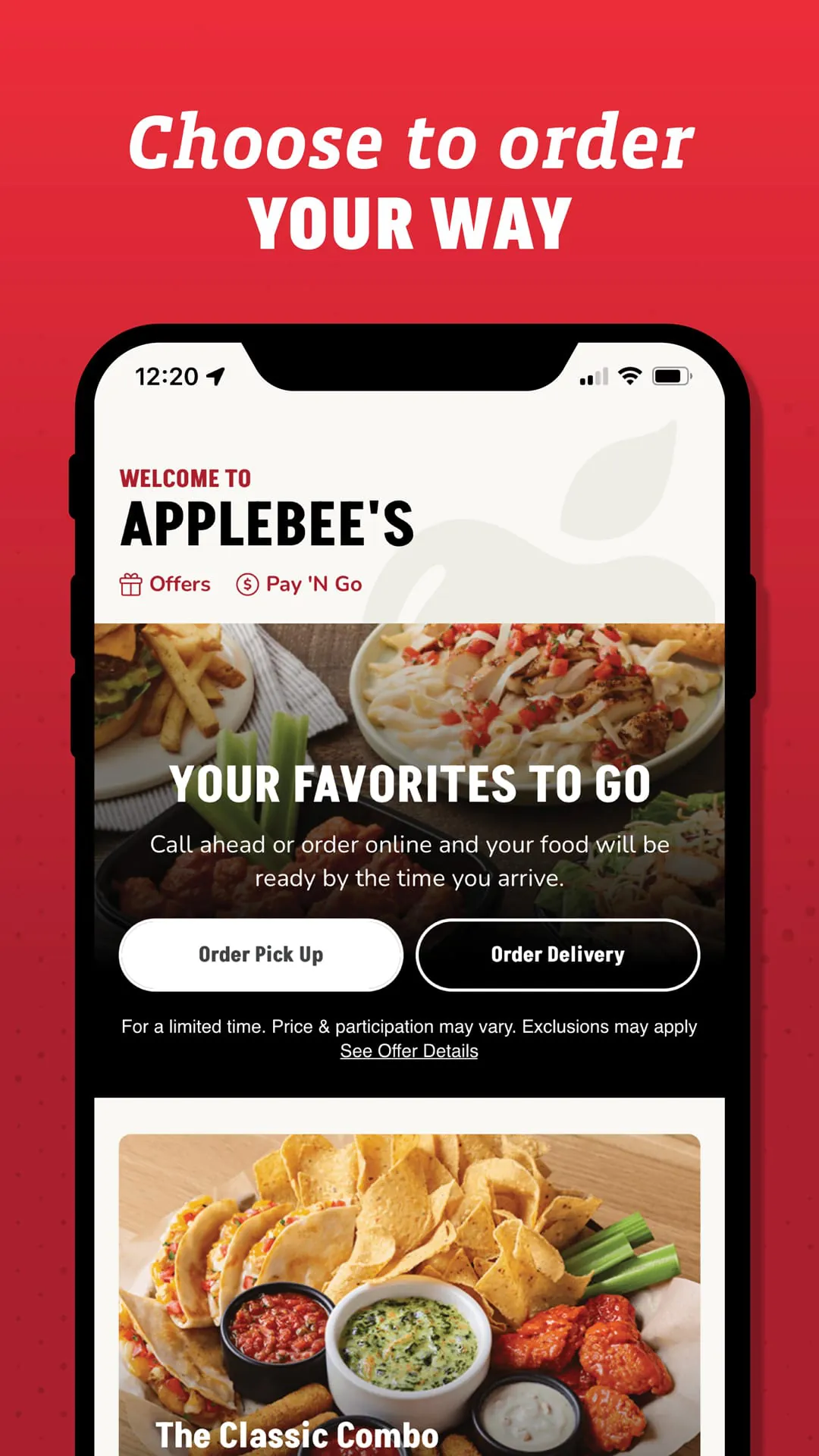
Task: Tap The Classic Combo title text
Action: 297,1436
